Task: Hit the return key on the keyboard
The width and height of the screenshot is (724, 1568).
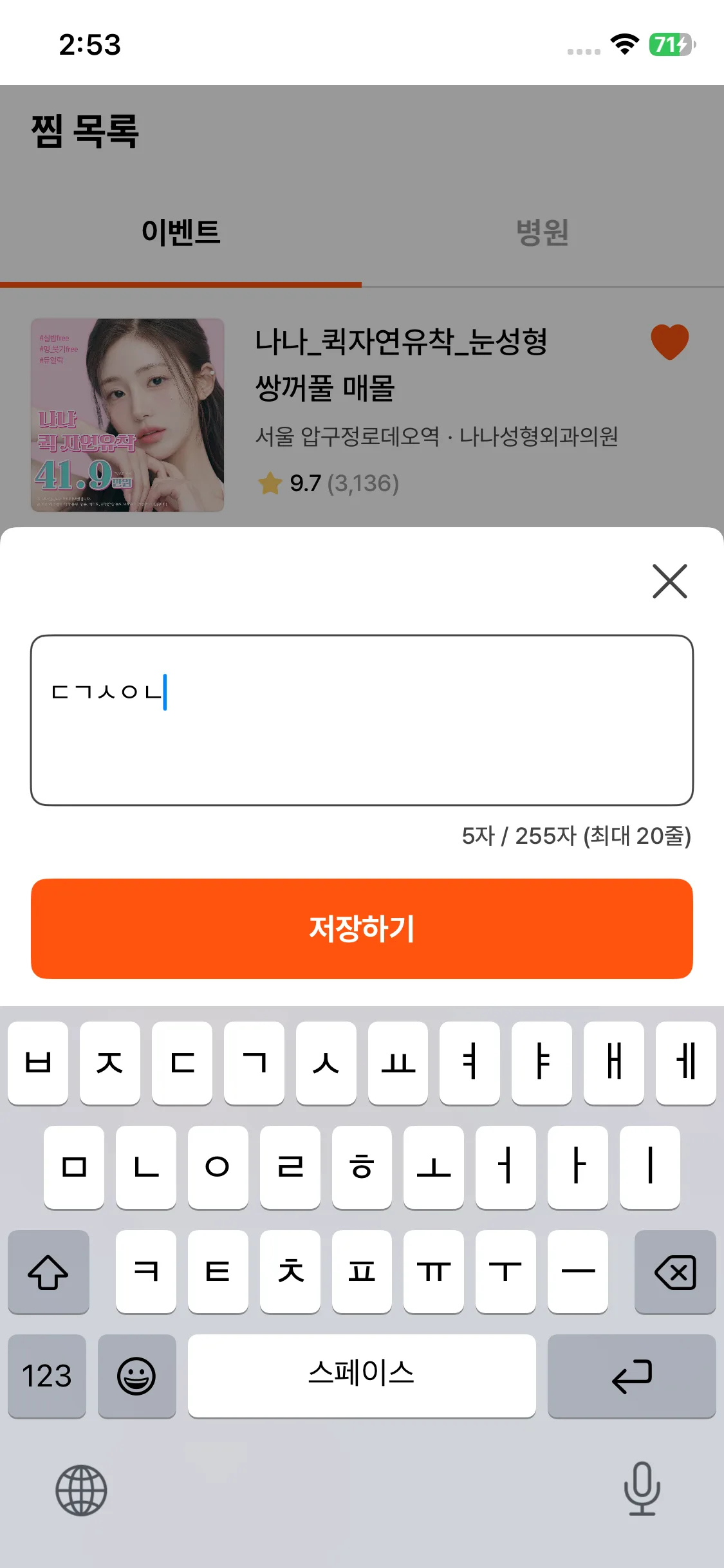Action: [x=631, y=1376]
